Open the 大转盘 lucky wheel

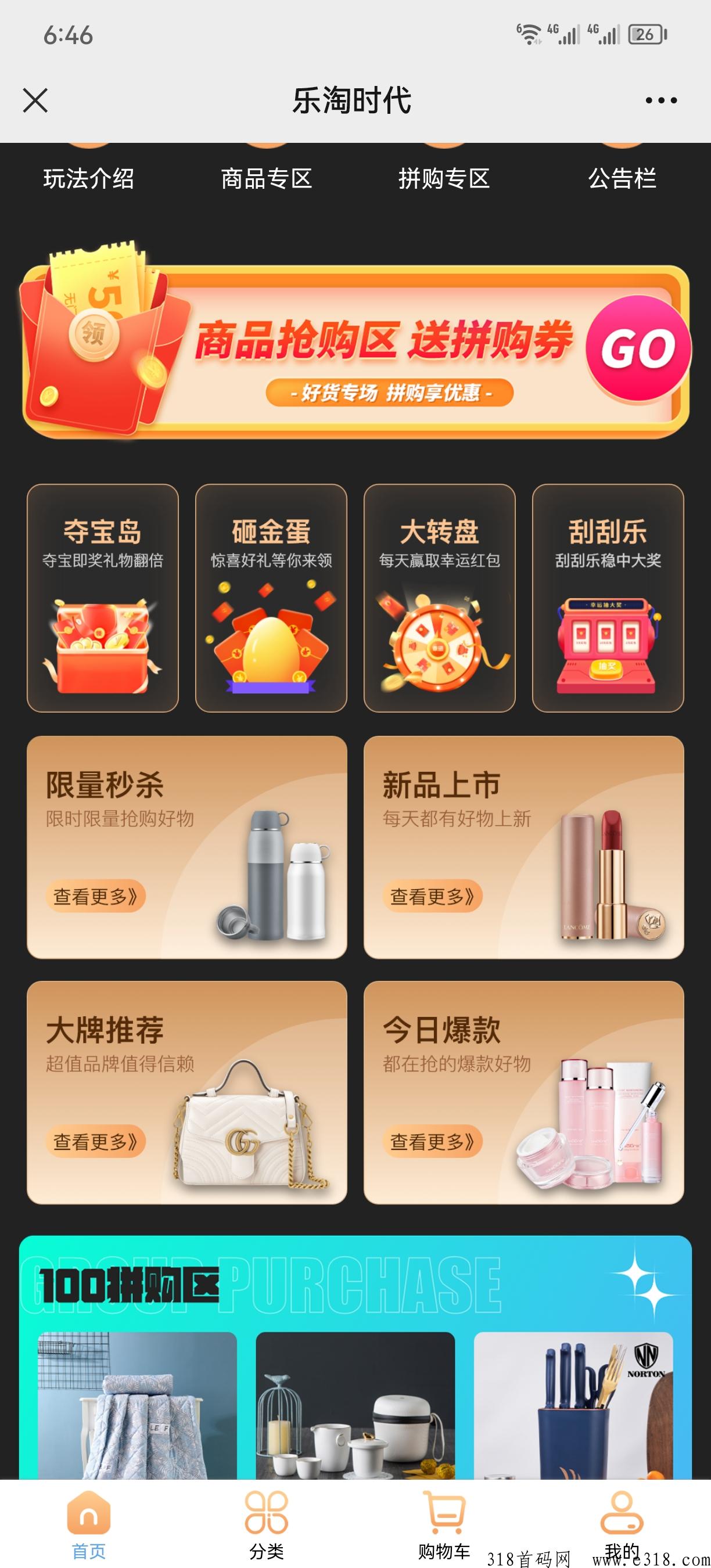pyautogui.click(x=440, y=598)
